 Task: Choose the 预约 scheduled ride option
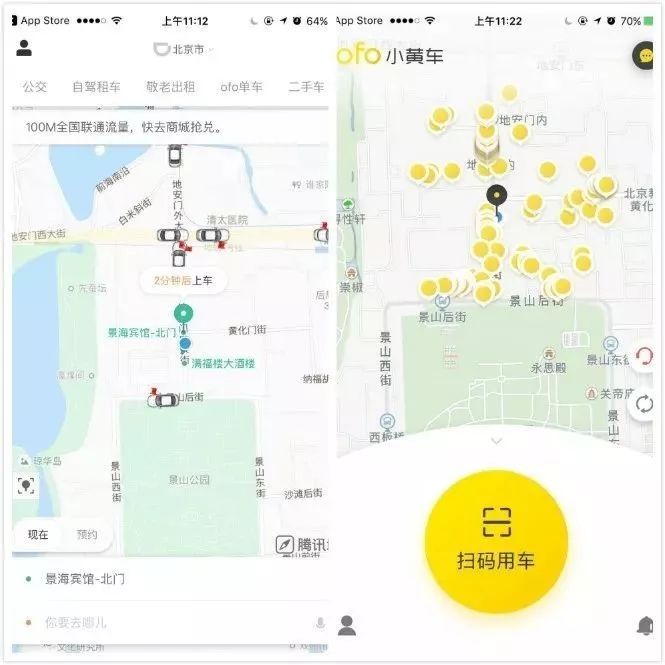(x=87, y=535)
